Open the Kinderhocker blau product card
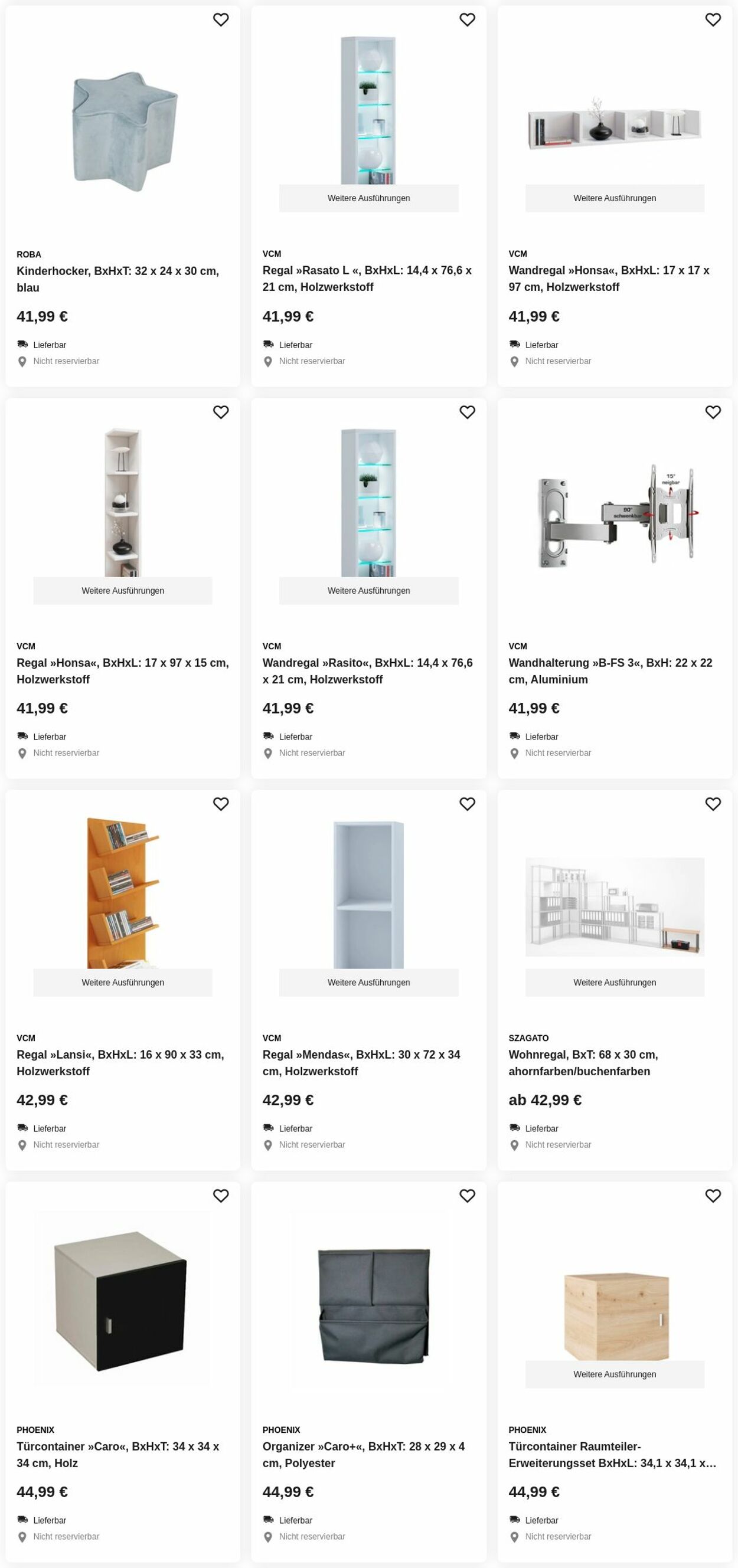The width and height of the screenshot is (738, 1568). (x=117, y=279)
